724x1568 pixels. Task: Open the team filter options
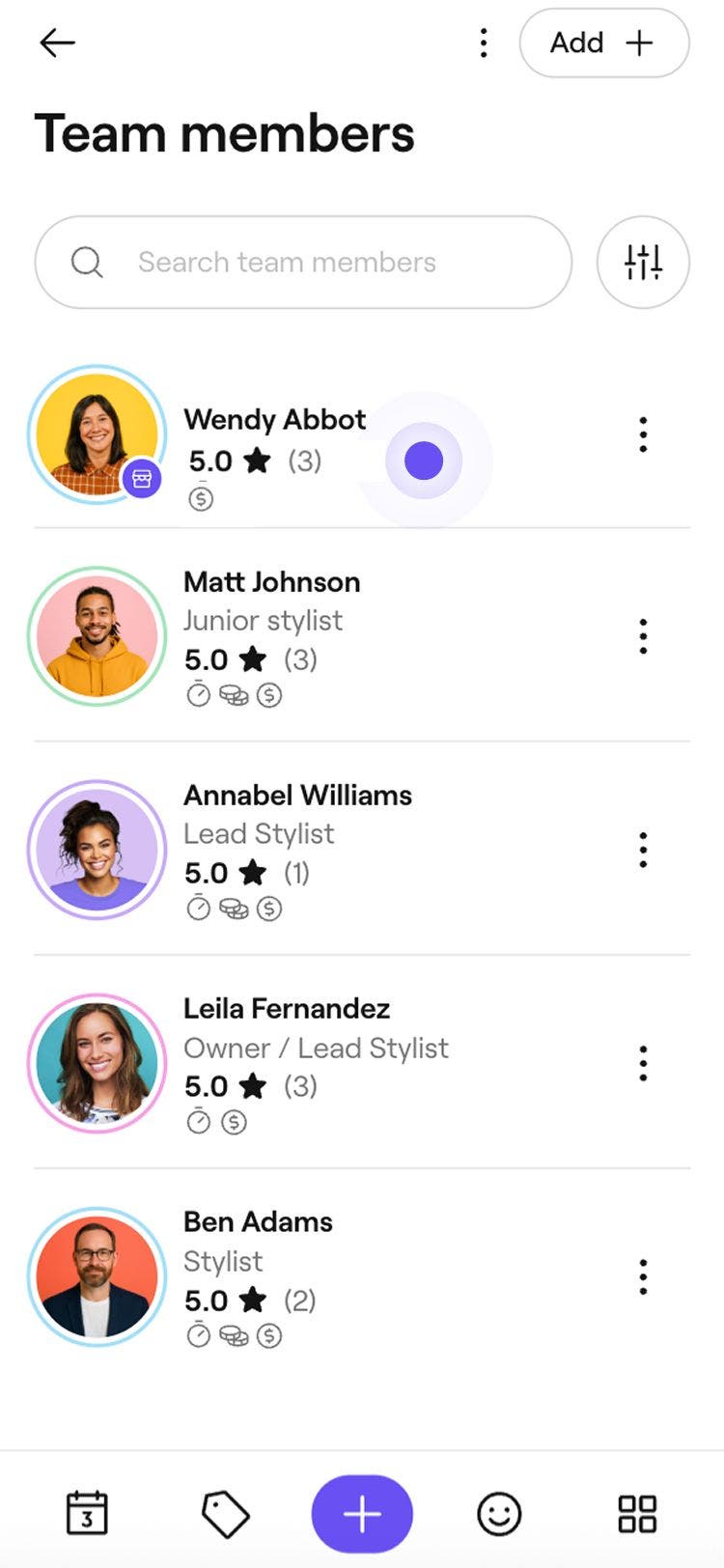click(x=643, y=263)
